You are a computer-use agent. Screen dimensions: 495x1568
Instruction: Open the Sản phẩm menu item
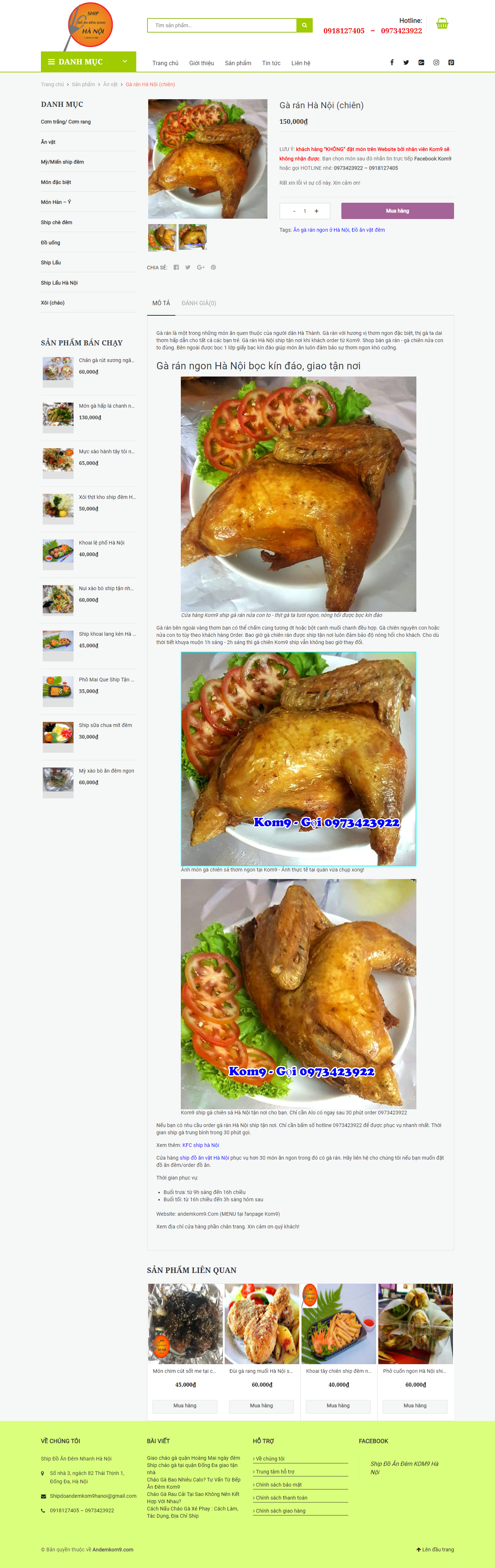(238, 63)
